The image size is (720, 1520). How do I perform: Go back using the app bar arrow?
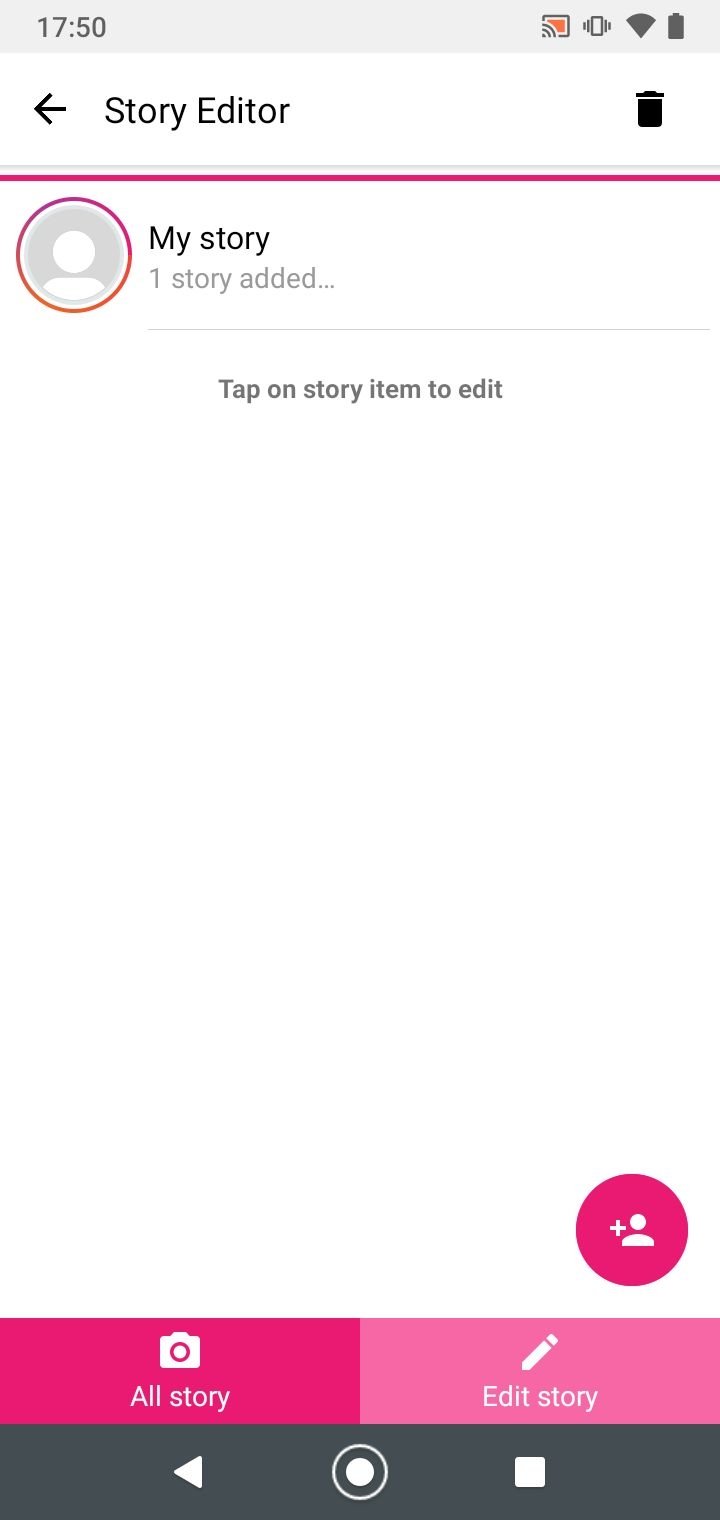click(x=49, y=109)
